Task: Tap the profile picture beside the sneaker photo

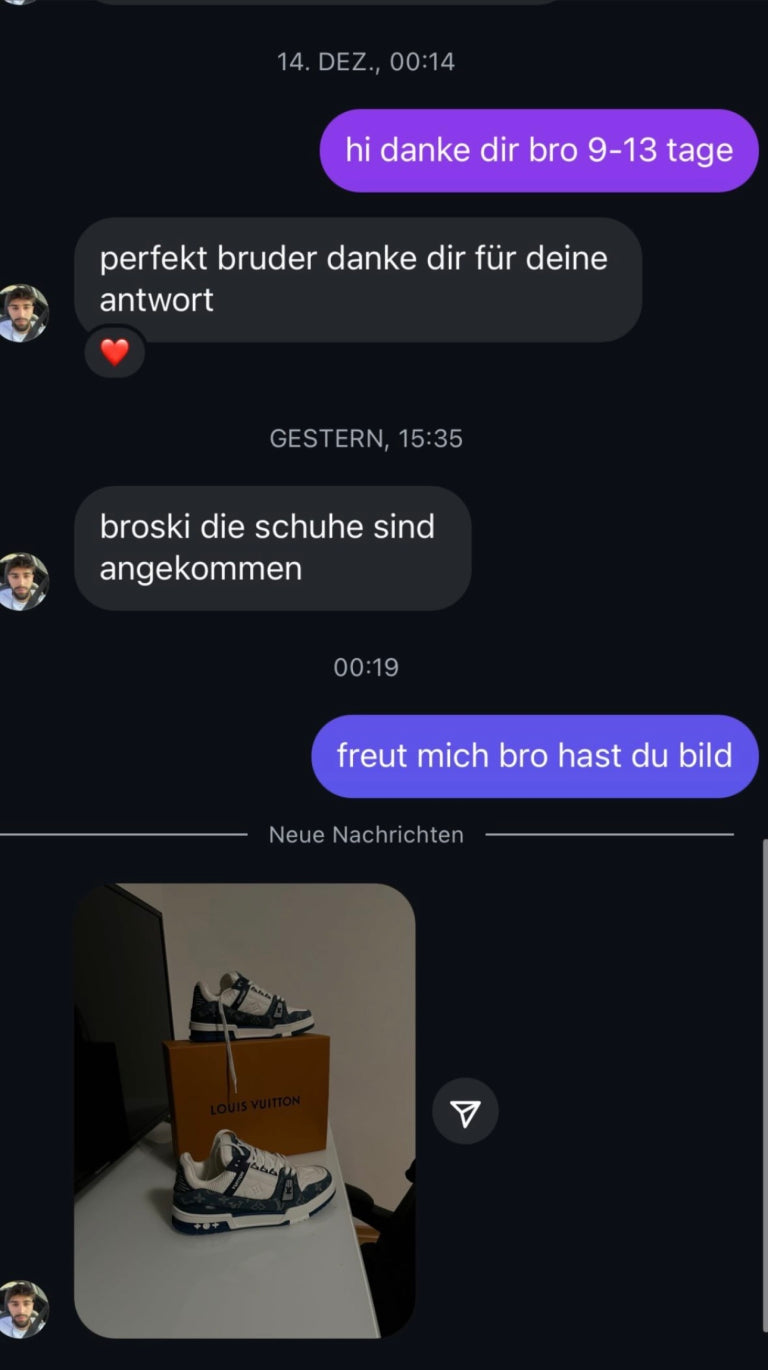Action: click(23, 1309)
